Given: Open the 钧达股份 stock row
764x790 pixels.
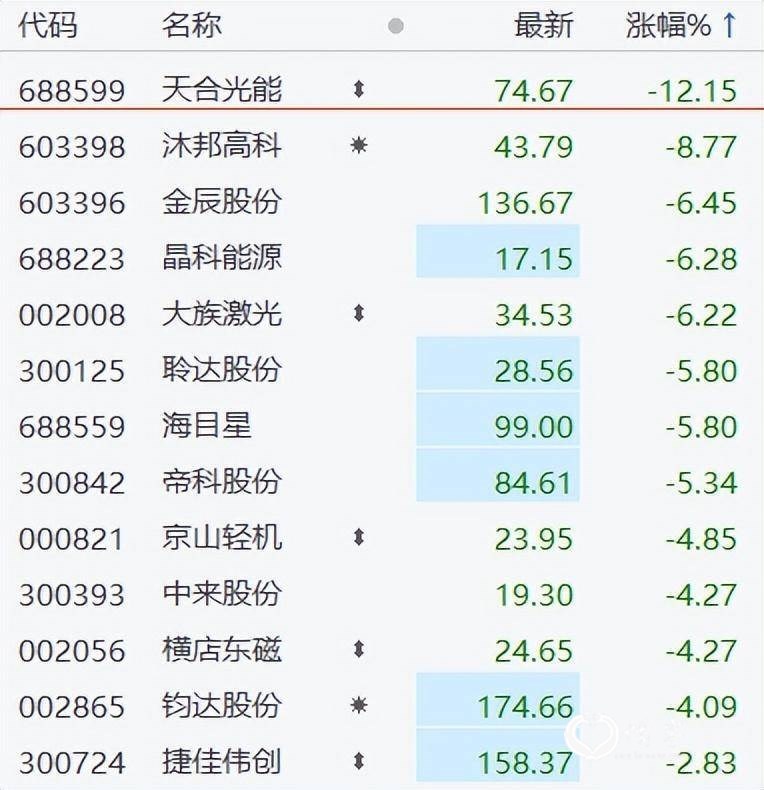Looking at the screenshot, I should [222, 707].
